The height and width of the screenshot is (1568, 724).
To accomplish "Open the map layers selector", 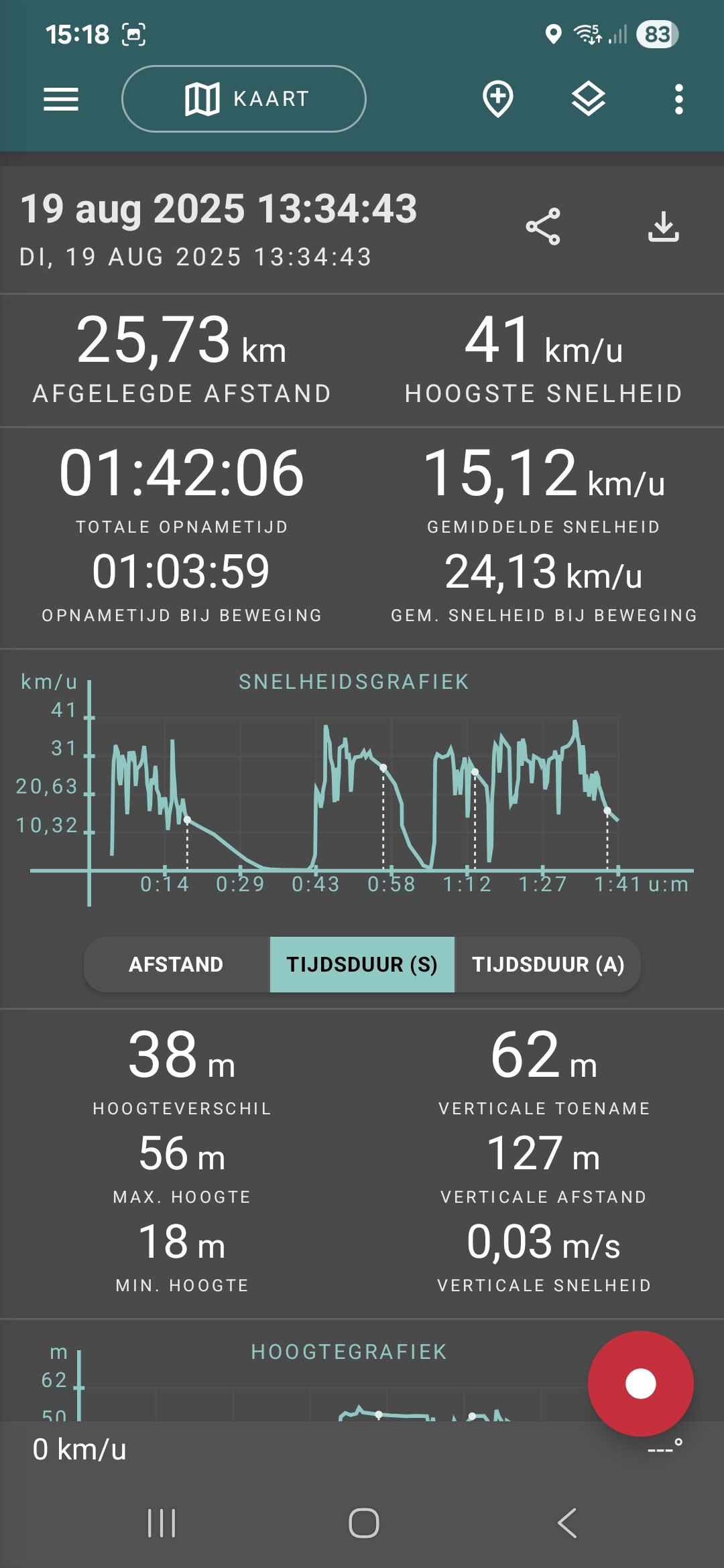I will coord(589,99).
